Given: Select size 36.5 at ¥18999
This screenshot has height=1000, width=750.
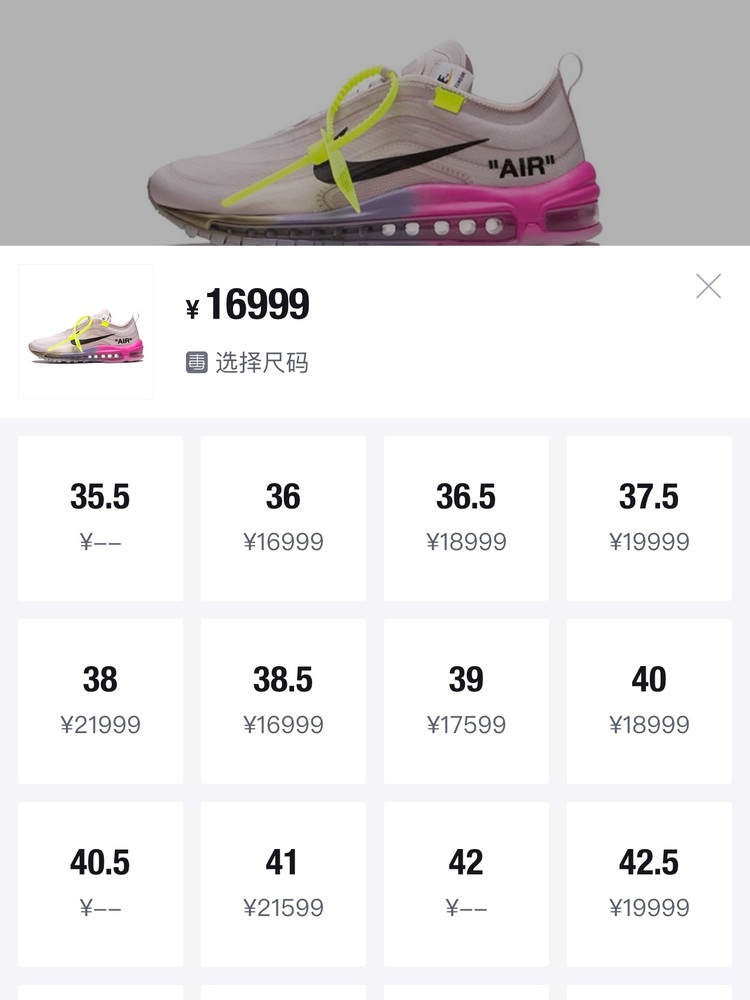Looking at the screenshot, I should coord(466,518).
